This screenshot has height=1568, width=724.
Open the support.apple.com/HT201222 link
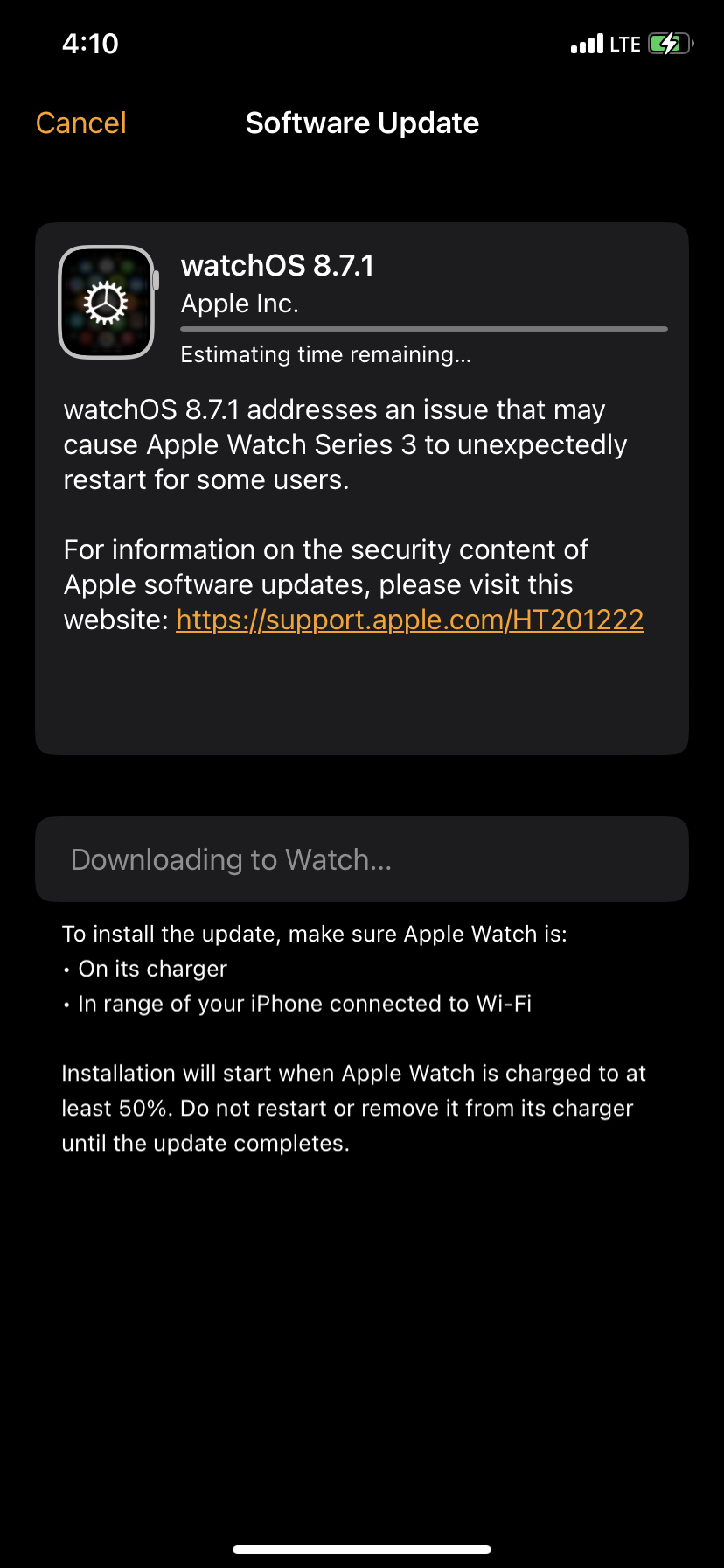tap(409, 620)
